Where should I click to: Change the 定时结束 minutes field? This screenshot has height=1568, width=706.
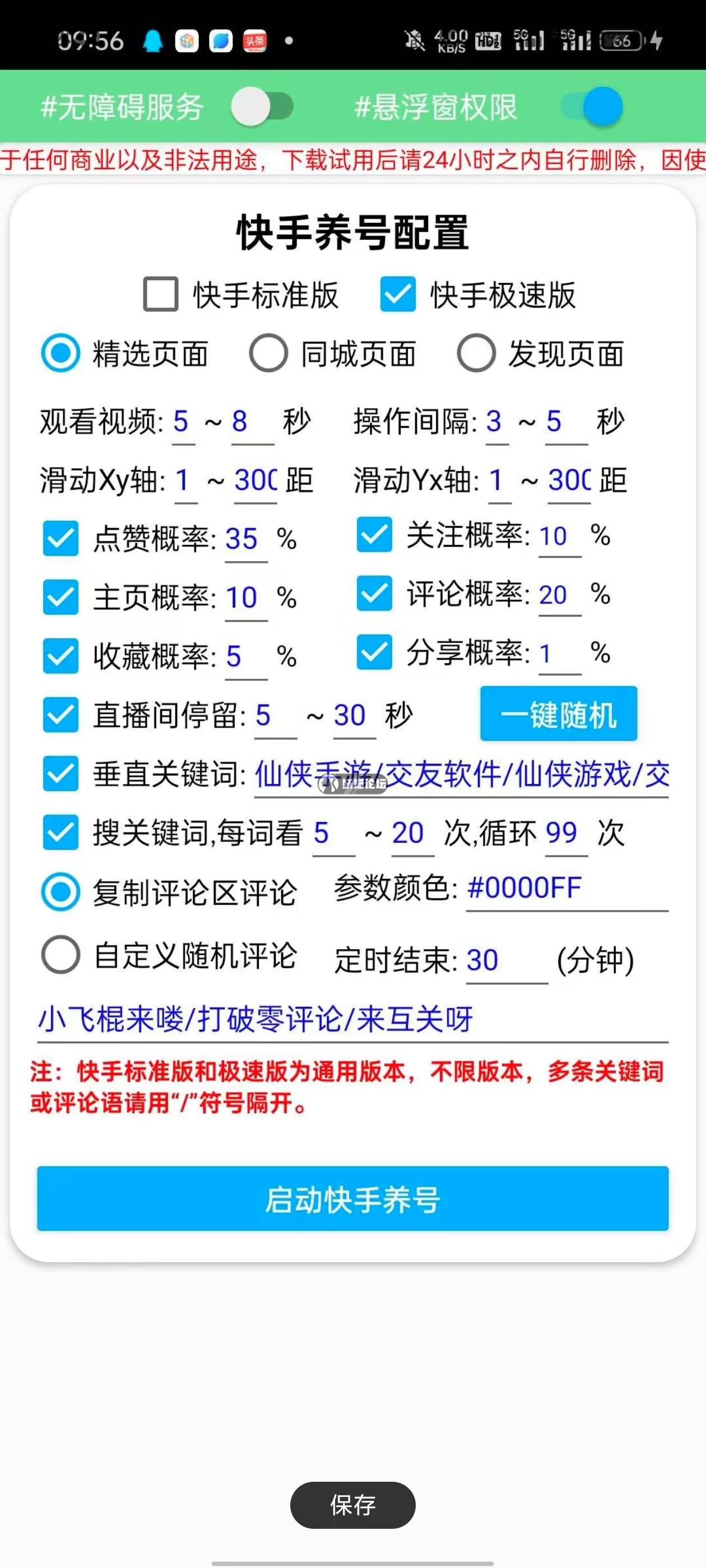[x=505, y=960]
